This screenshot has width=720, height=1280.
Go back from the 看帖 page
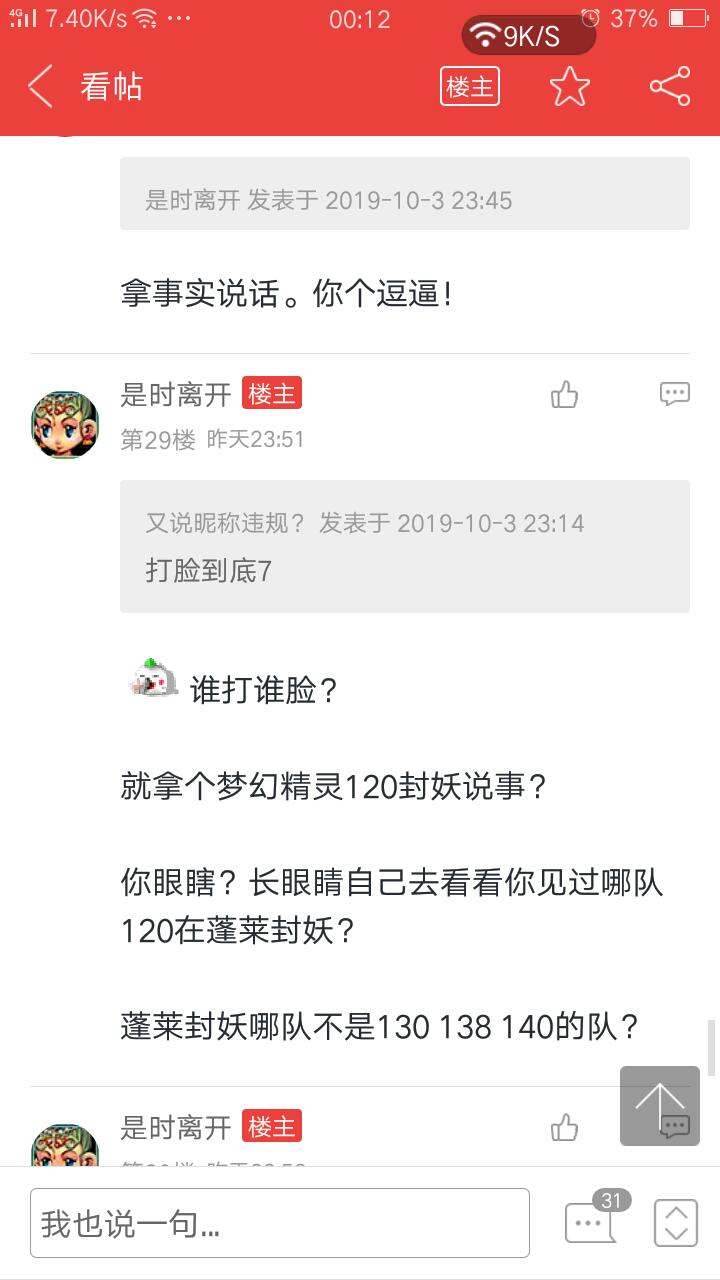tap(40, 87)
